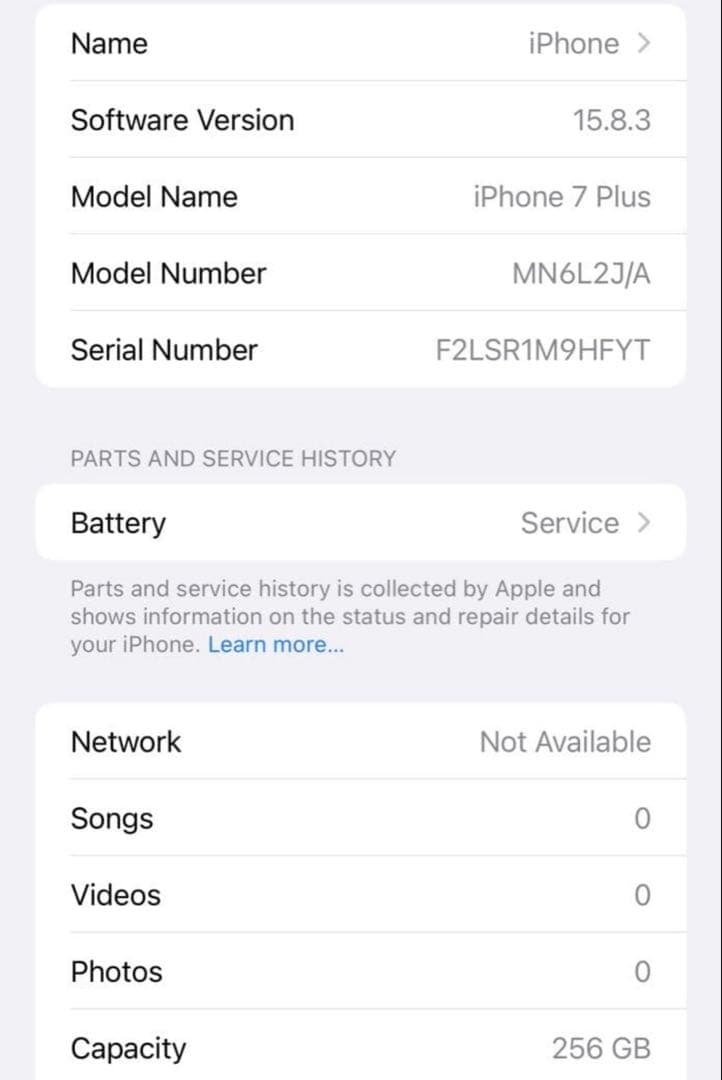
Task: Tap the chevron next to iPhone name
Action: point(646,44)
